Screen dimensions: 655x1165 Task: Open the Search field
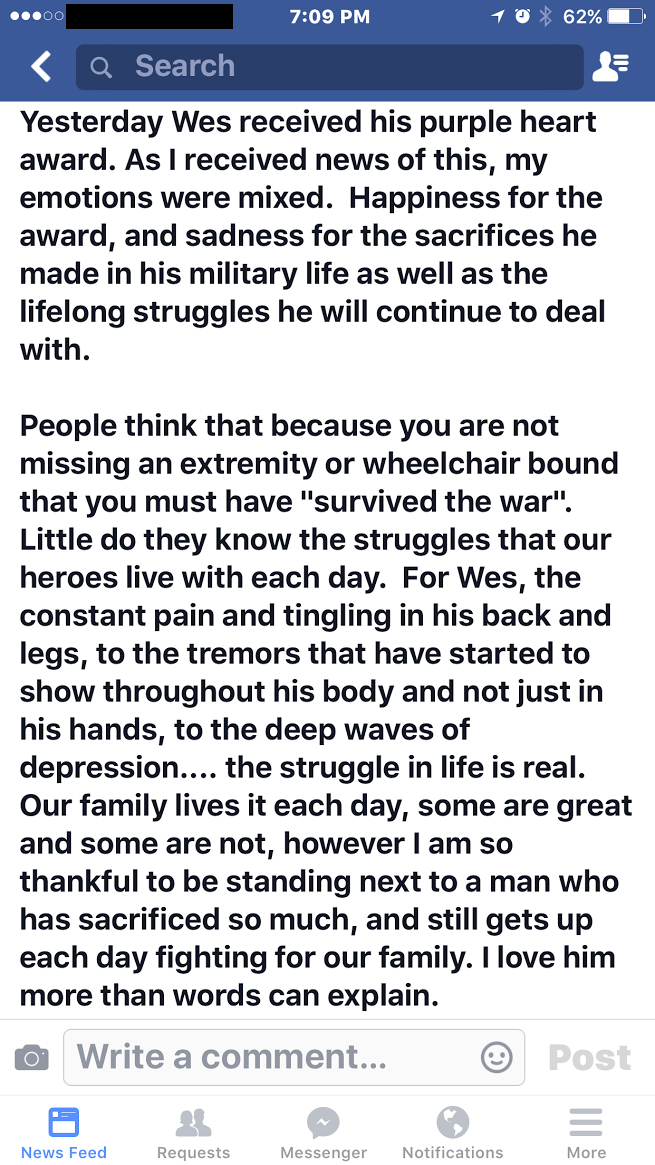coord(328,67)
